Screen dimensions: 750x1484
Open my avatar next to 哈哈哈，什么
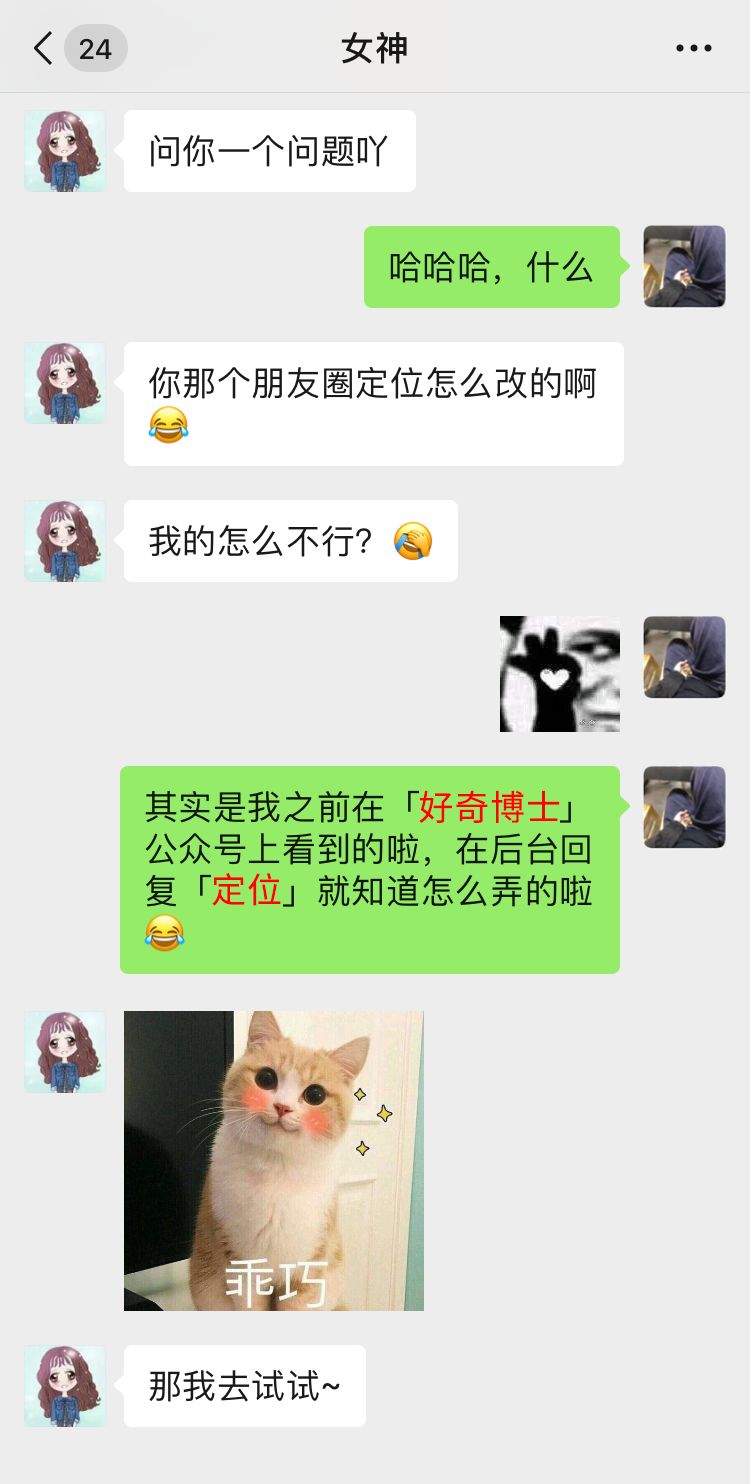(x=684, y=266)
